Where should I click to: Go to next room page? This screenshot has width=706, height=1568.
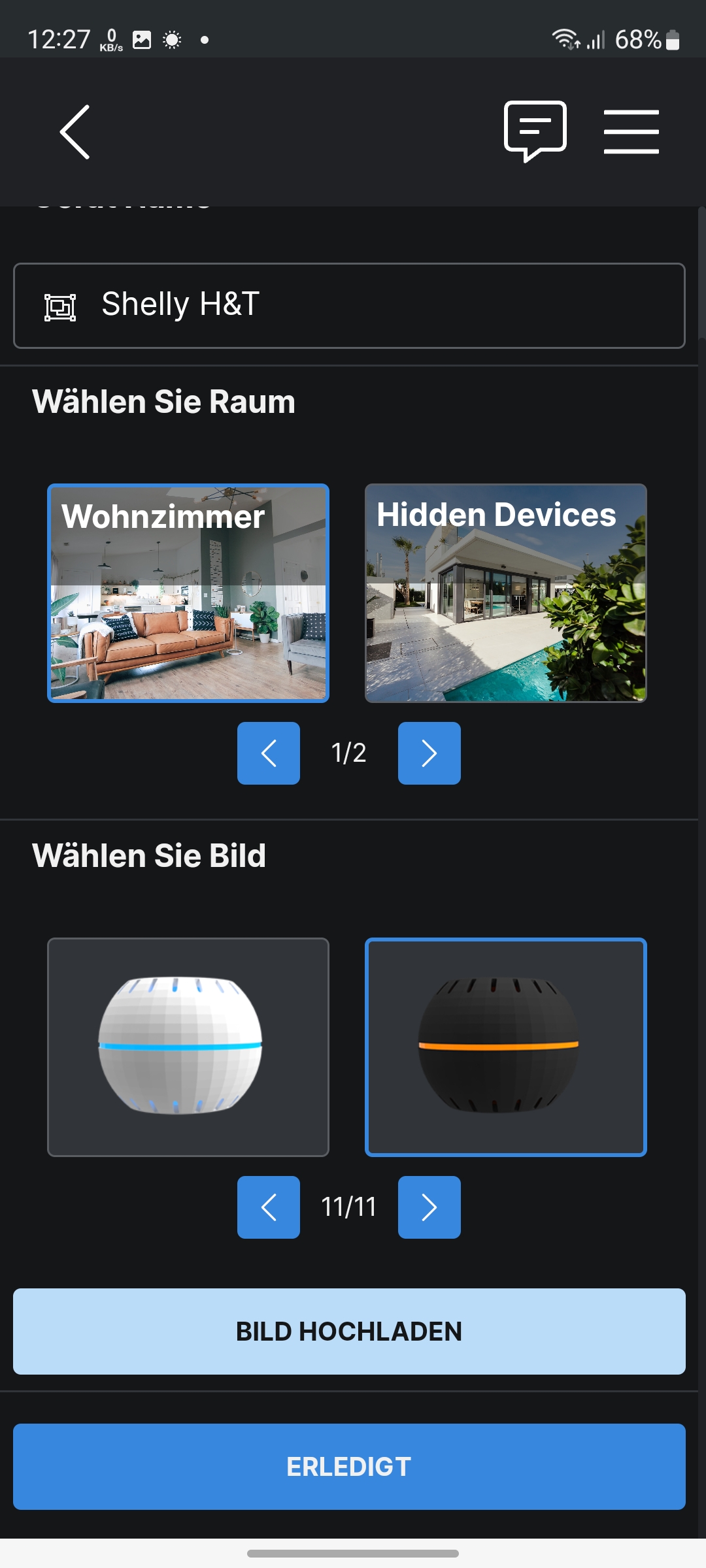pyautogui.click(x=429, y=753)
